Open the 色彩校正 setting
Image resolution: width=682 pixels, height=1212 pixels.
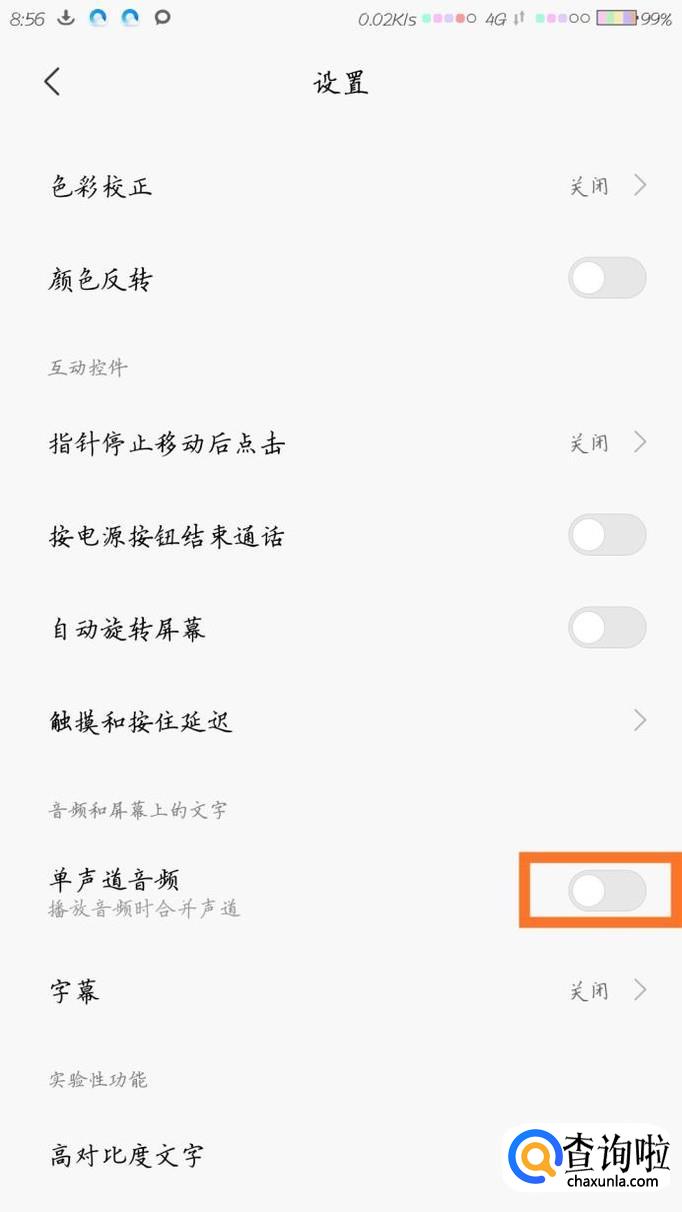click(340, 186)
